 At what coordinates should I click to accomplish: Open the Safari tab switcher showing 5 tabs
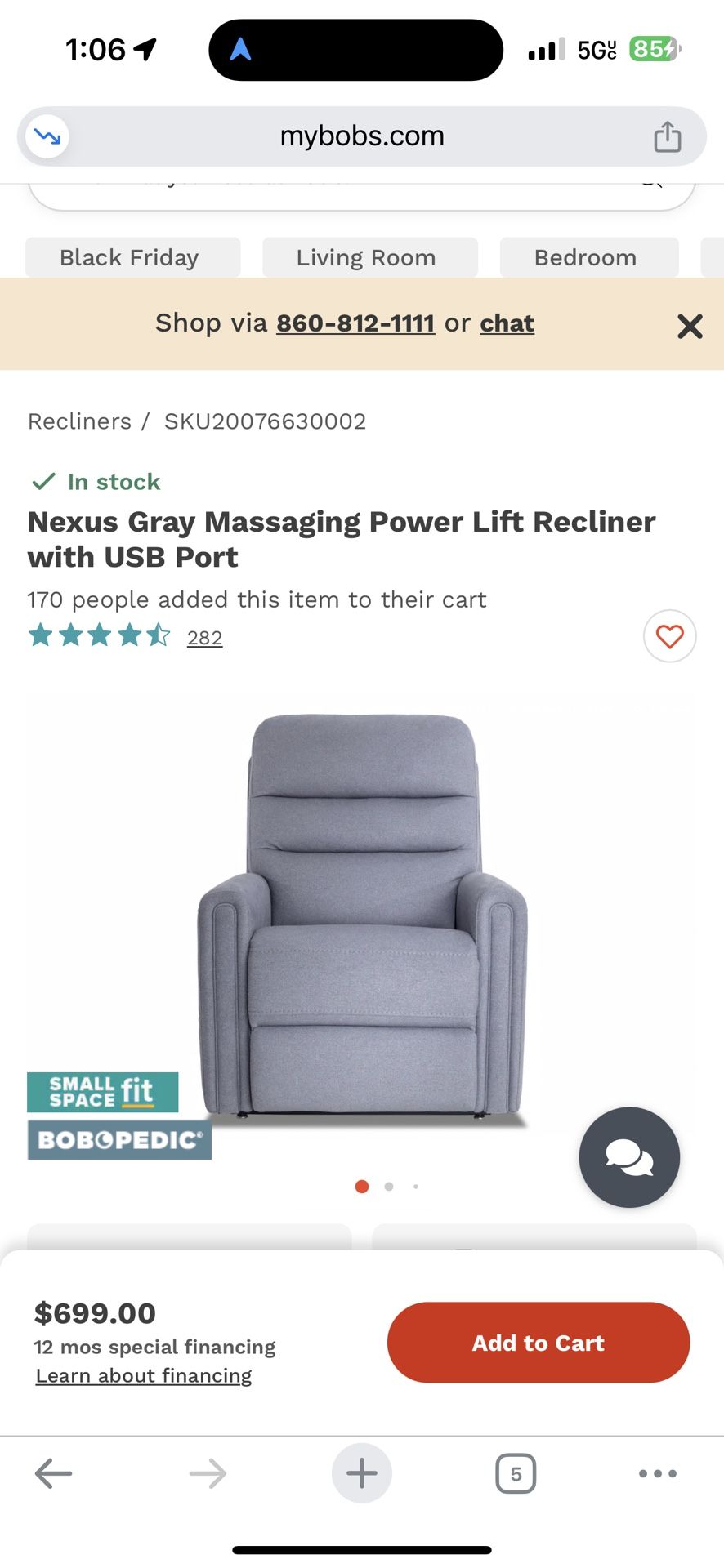[515, 1473]
